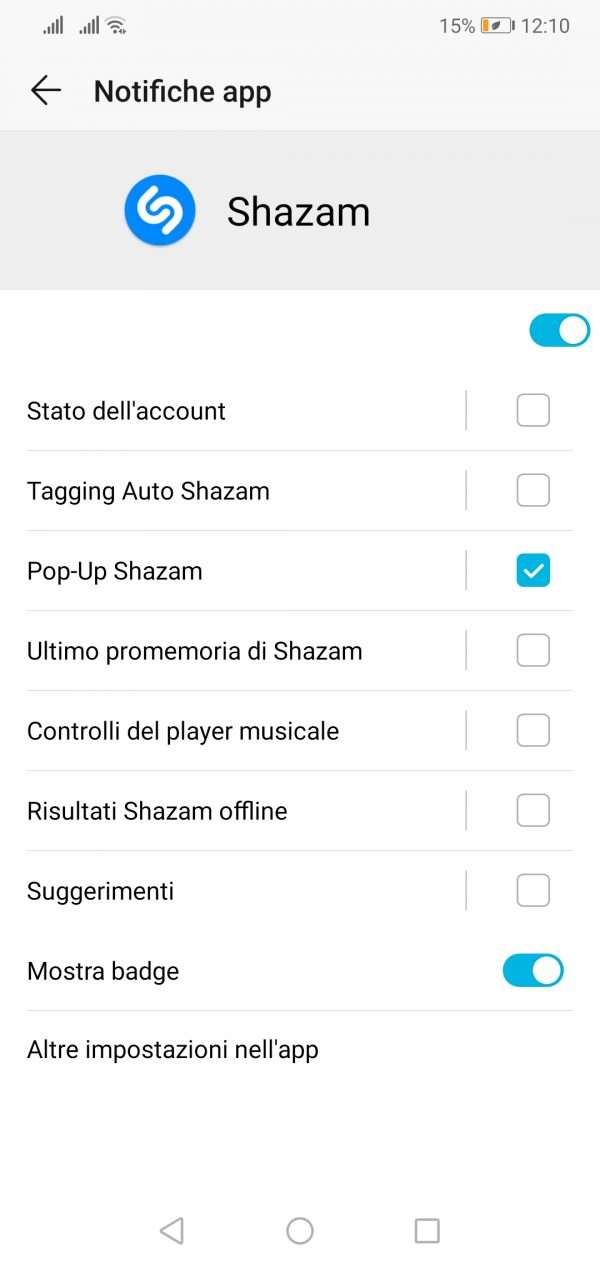Viewport: 600px width, 1267px height.
Task: Disable the Mostra badge switch
Action: [533, 970]
